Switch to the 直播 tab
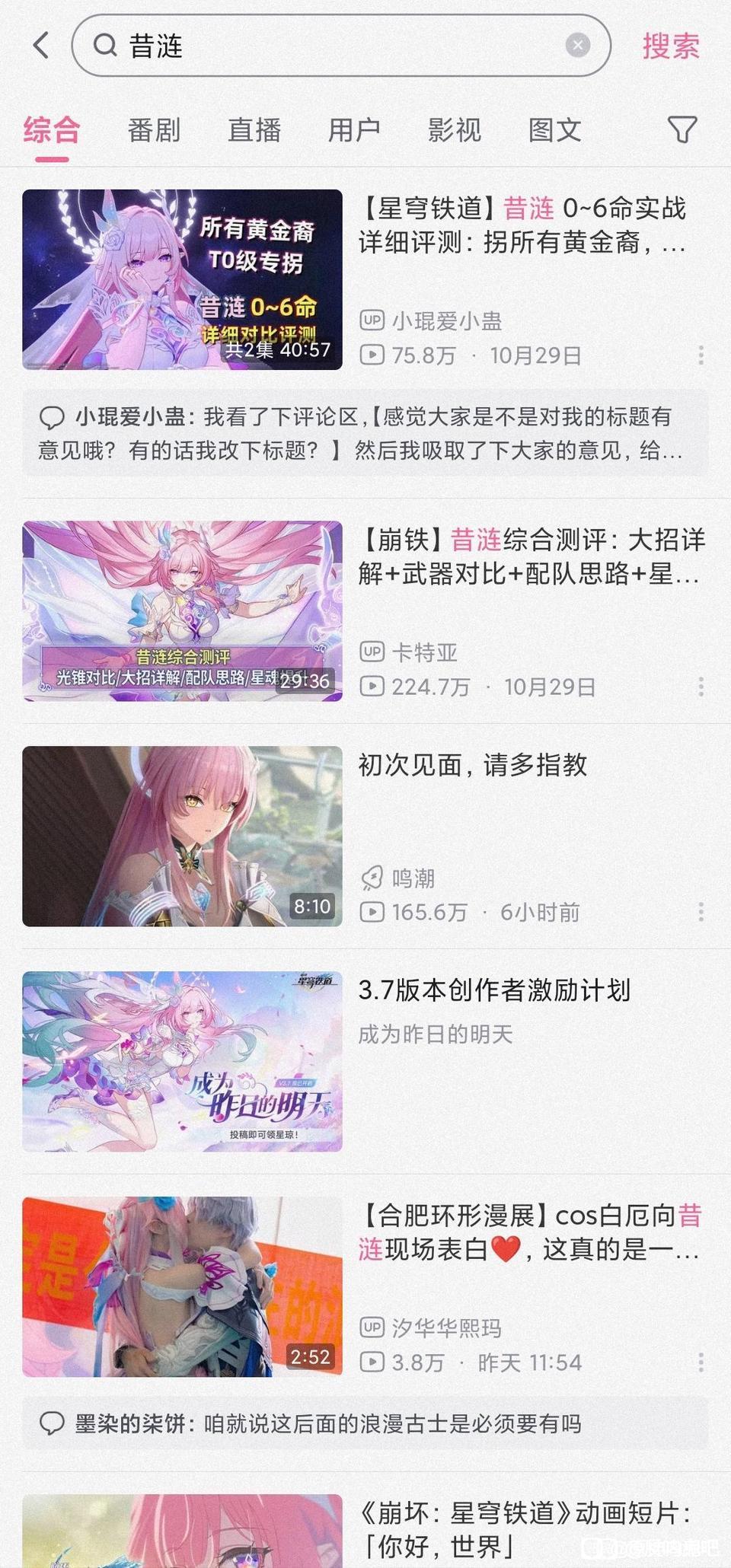731x1568 pixels. point(254,130)
